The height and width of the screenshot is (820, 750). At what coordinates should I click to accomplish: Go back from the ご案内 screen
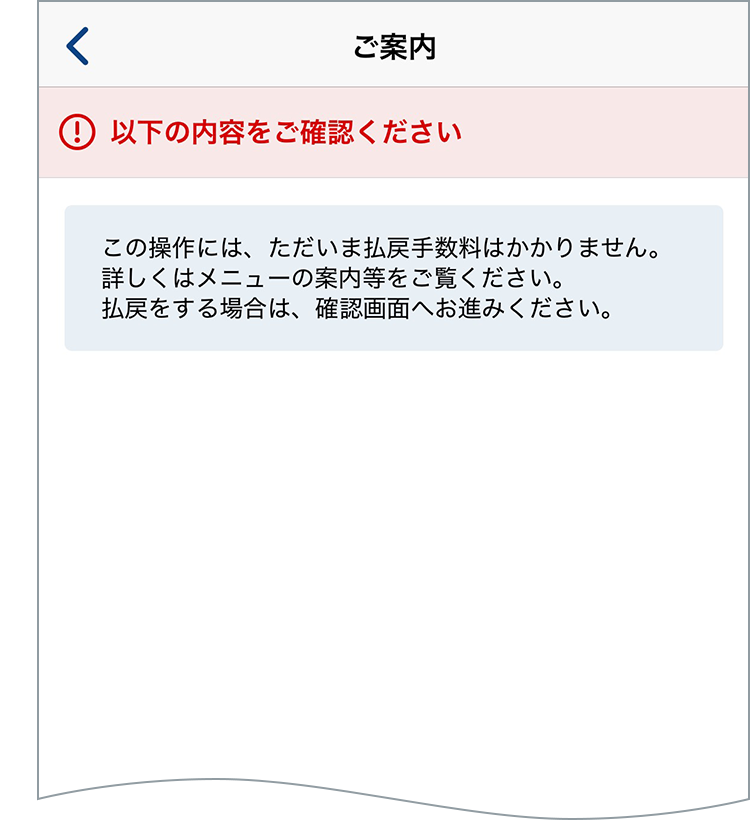click(78, 46)
